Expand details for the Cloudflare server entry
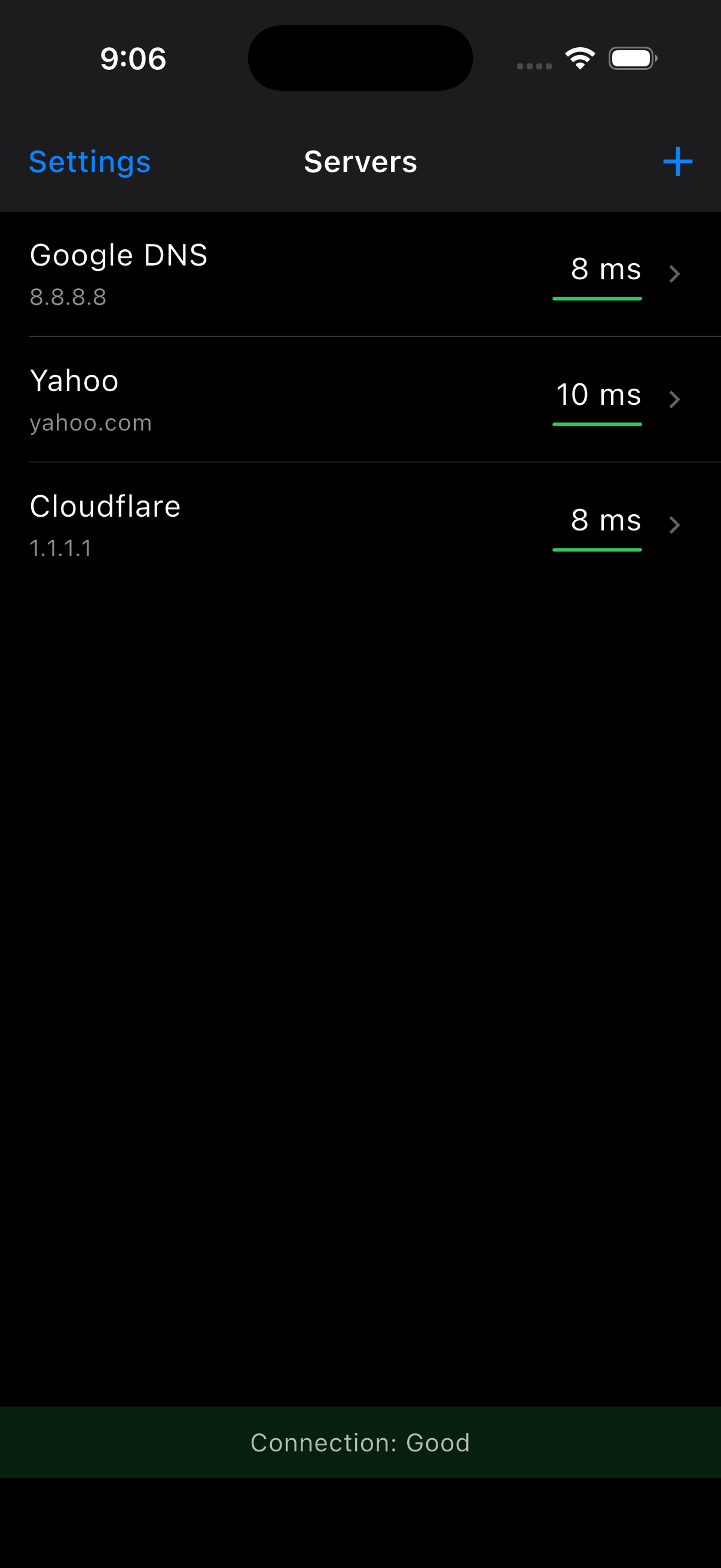The height and width of the screenshot is (1568, 721). click(675, 525)
